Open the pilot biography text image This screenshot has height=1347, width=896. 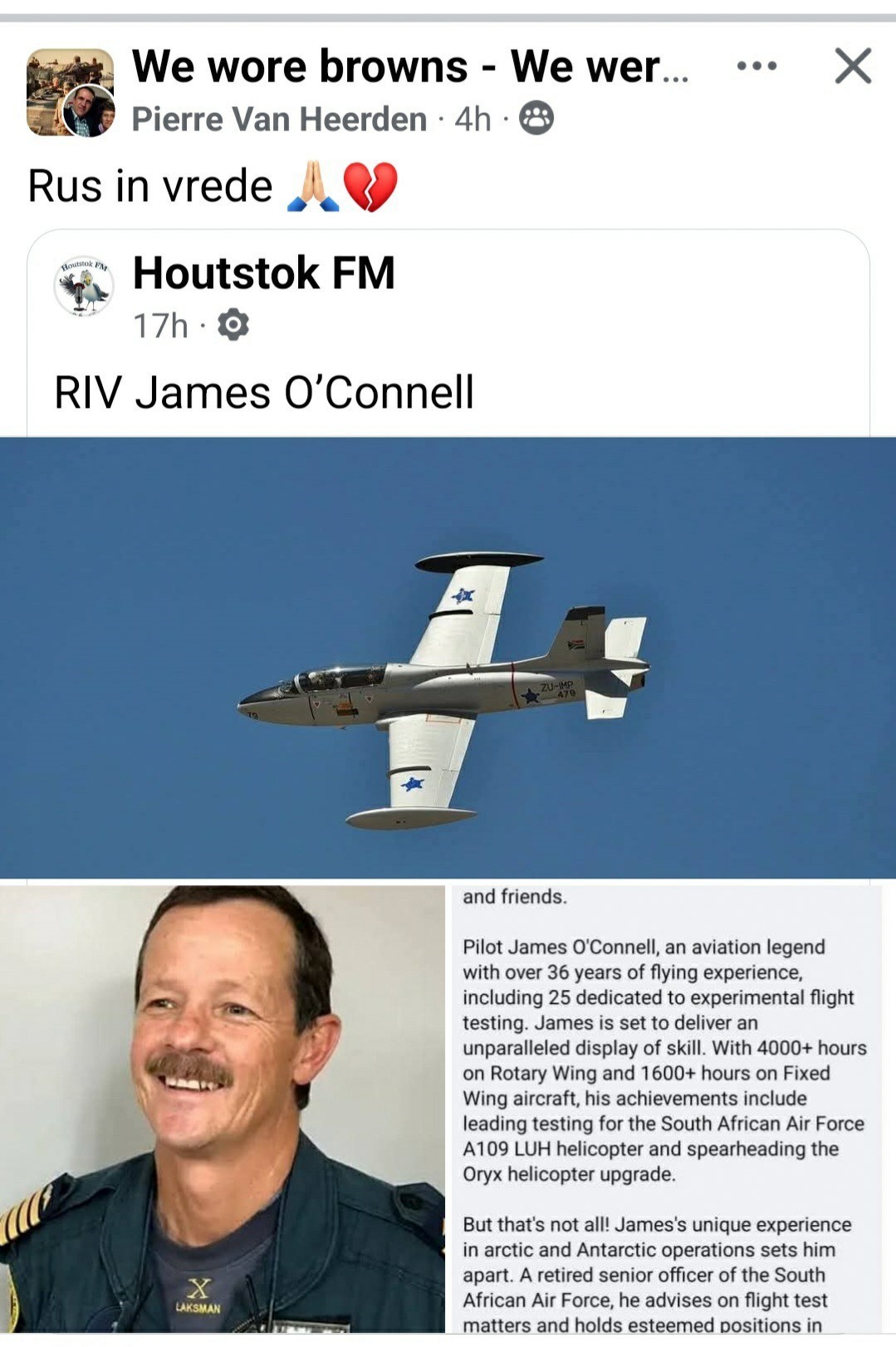coord(666,1109)
